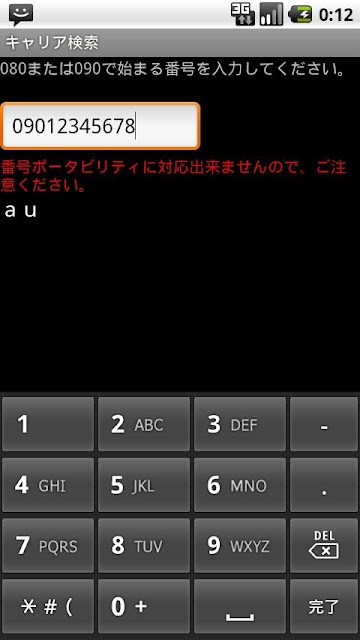Open the symbols key * # (
The image size is (360, 640).
click(48, 607)
